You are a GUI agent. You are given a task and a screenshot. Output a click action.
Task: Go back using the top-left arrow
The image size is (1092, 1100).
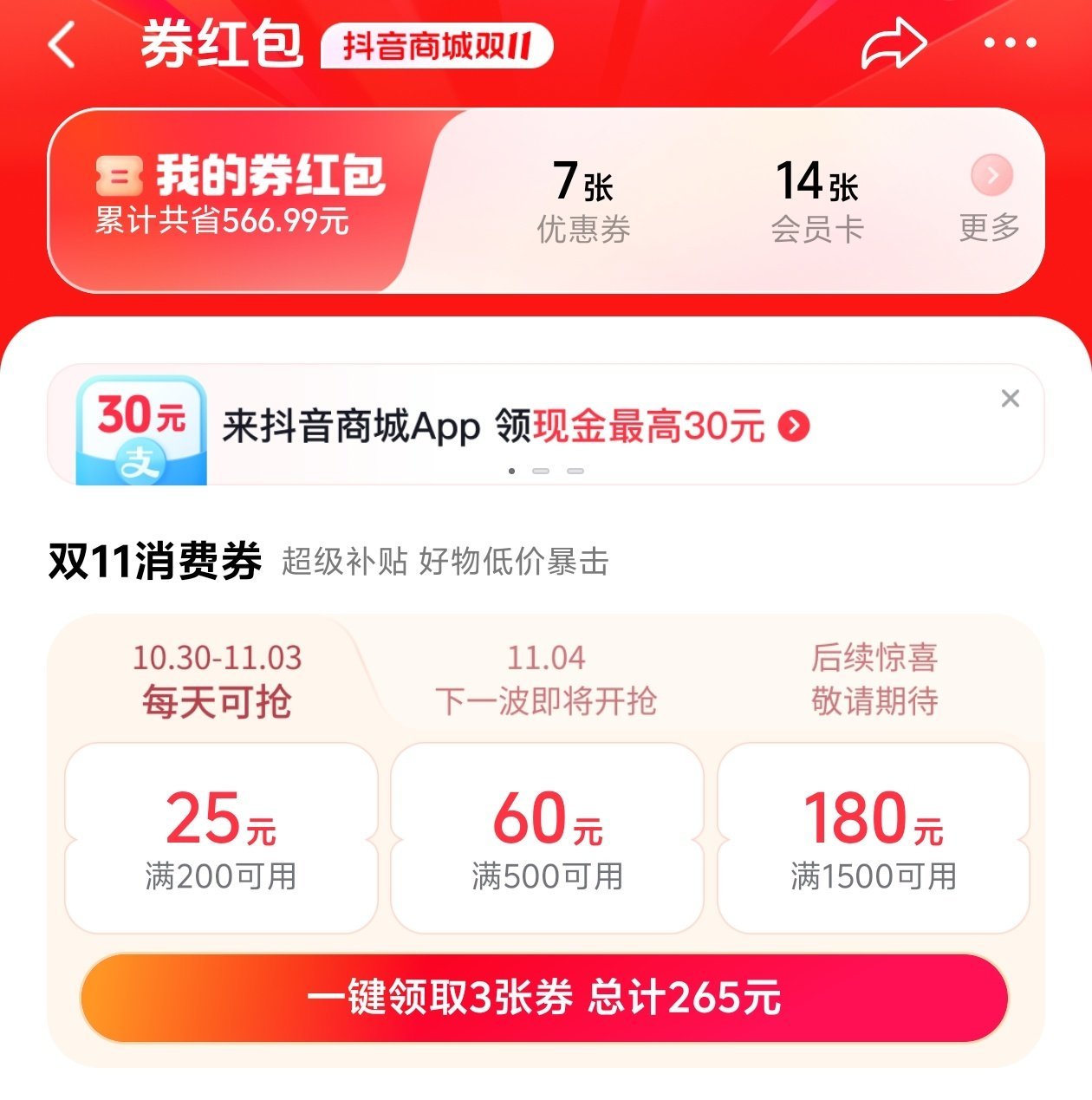point(62,44)
